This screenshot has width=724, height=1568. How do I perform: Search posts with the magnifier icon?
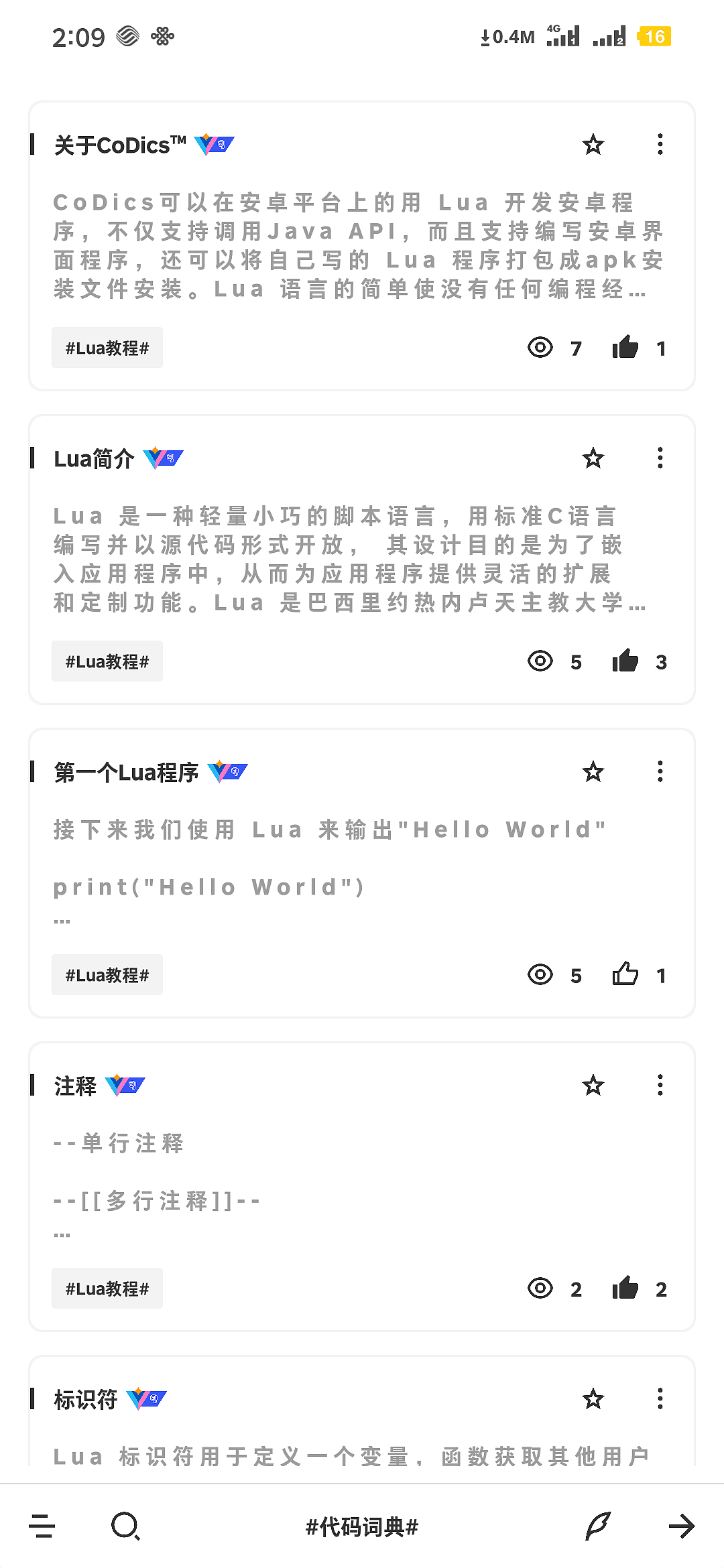tap(125, 1526)
